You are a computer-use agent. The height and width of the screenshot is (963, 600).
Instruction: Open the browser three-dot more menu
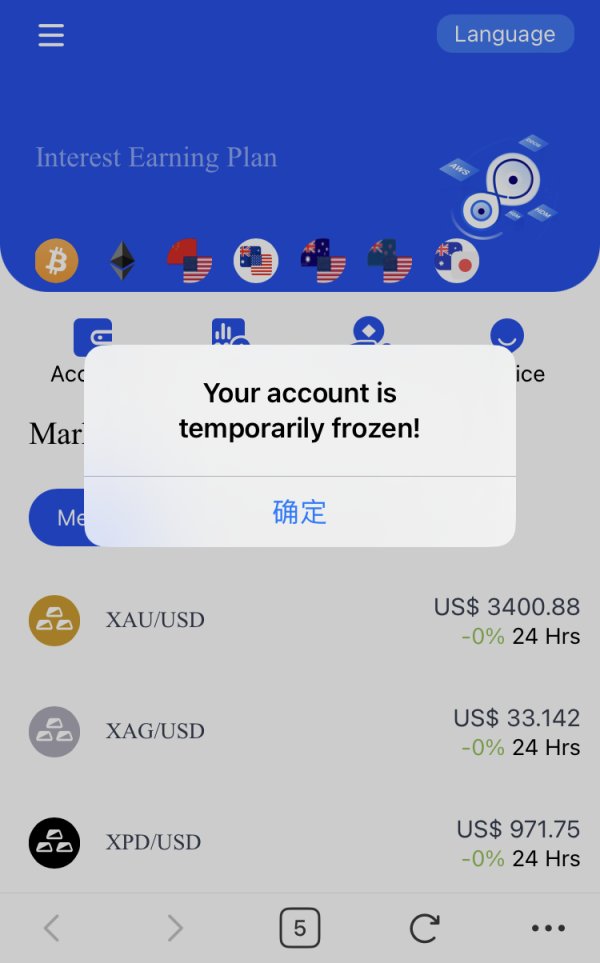coord(548,927)
